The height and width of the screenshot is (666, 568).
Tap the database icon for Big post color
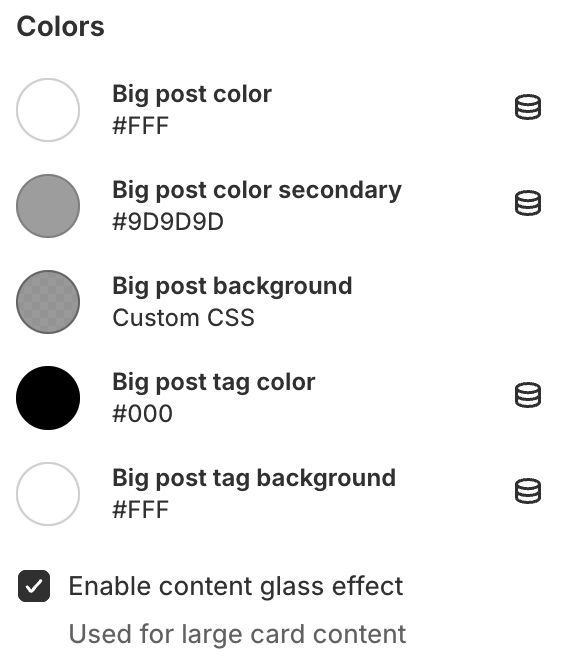tap(528, 107)
